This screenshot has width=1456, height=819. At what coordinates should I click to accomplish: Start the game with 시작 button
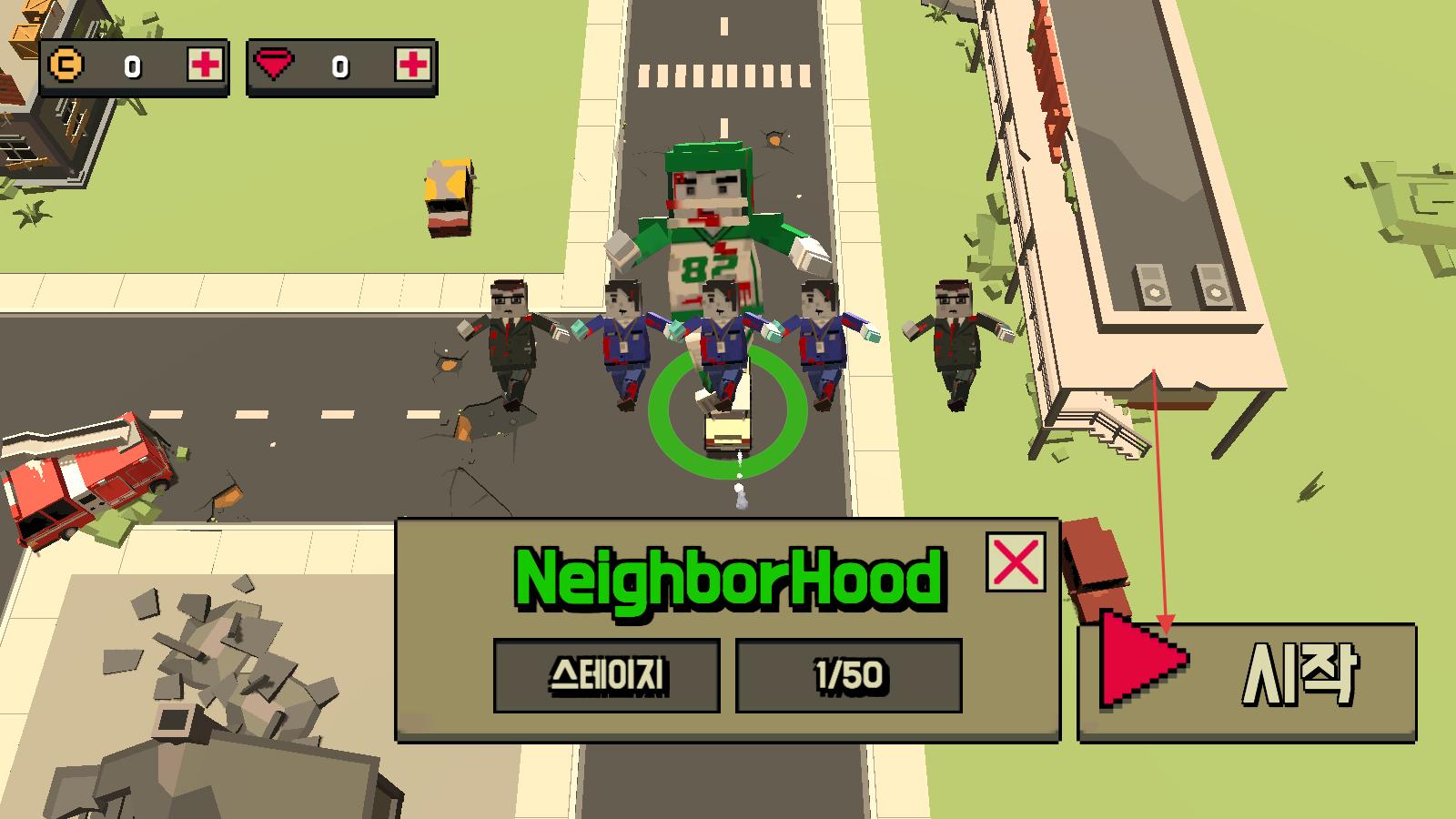[x=1247, y=681]
